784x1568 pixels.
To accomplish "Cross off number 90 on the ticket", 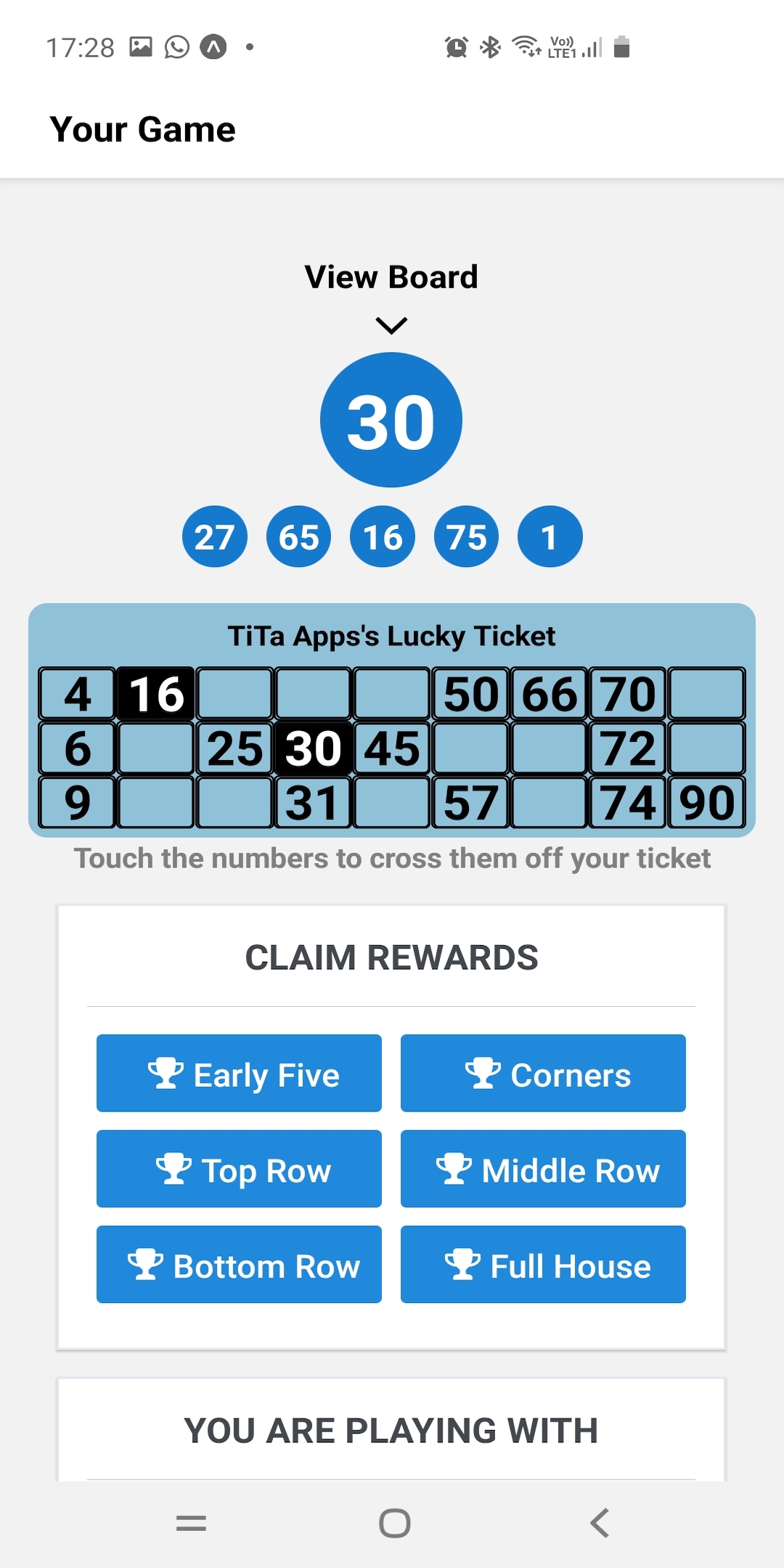I will (706, 802).
